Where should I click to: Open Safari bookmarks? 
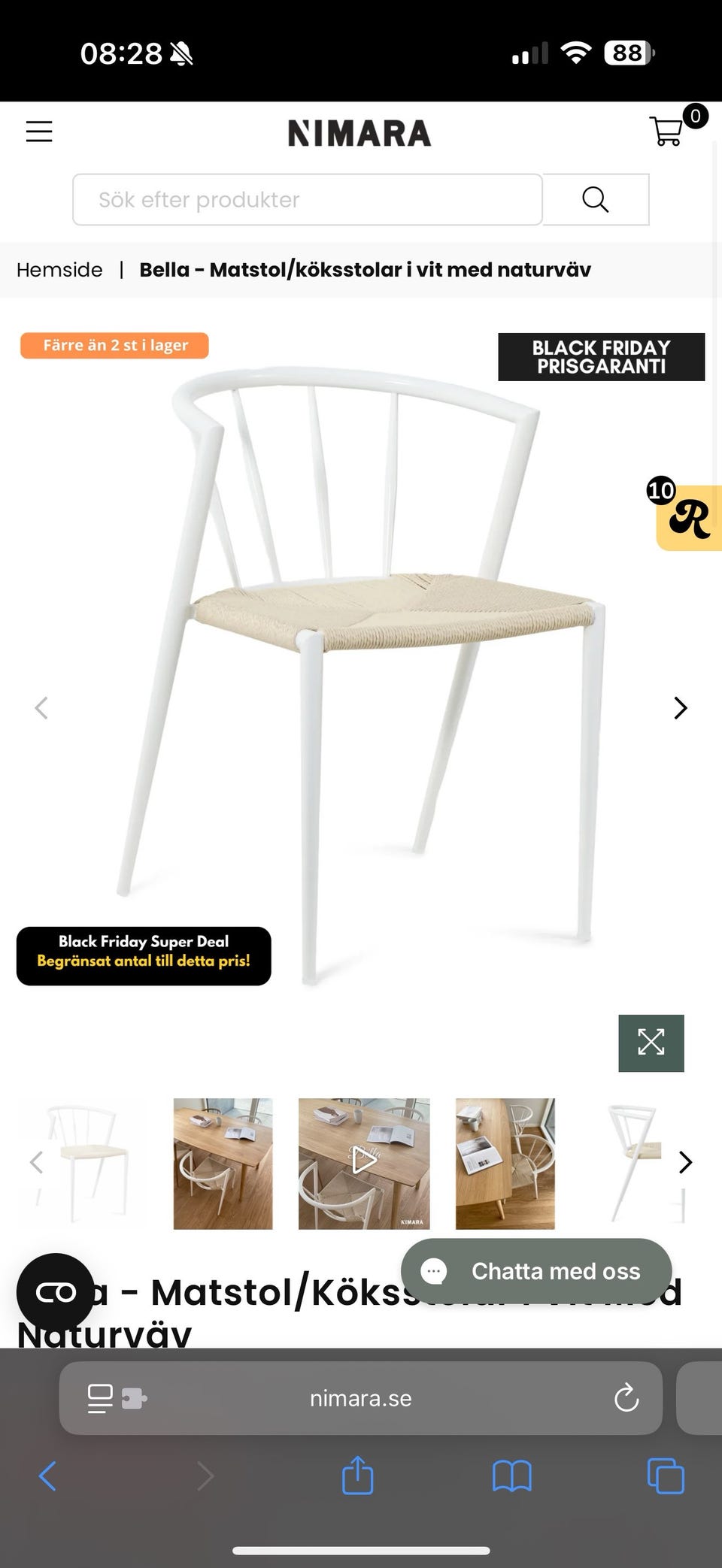coord(511,1476)
